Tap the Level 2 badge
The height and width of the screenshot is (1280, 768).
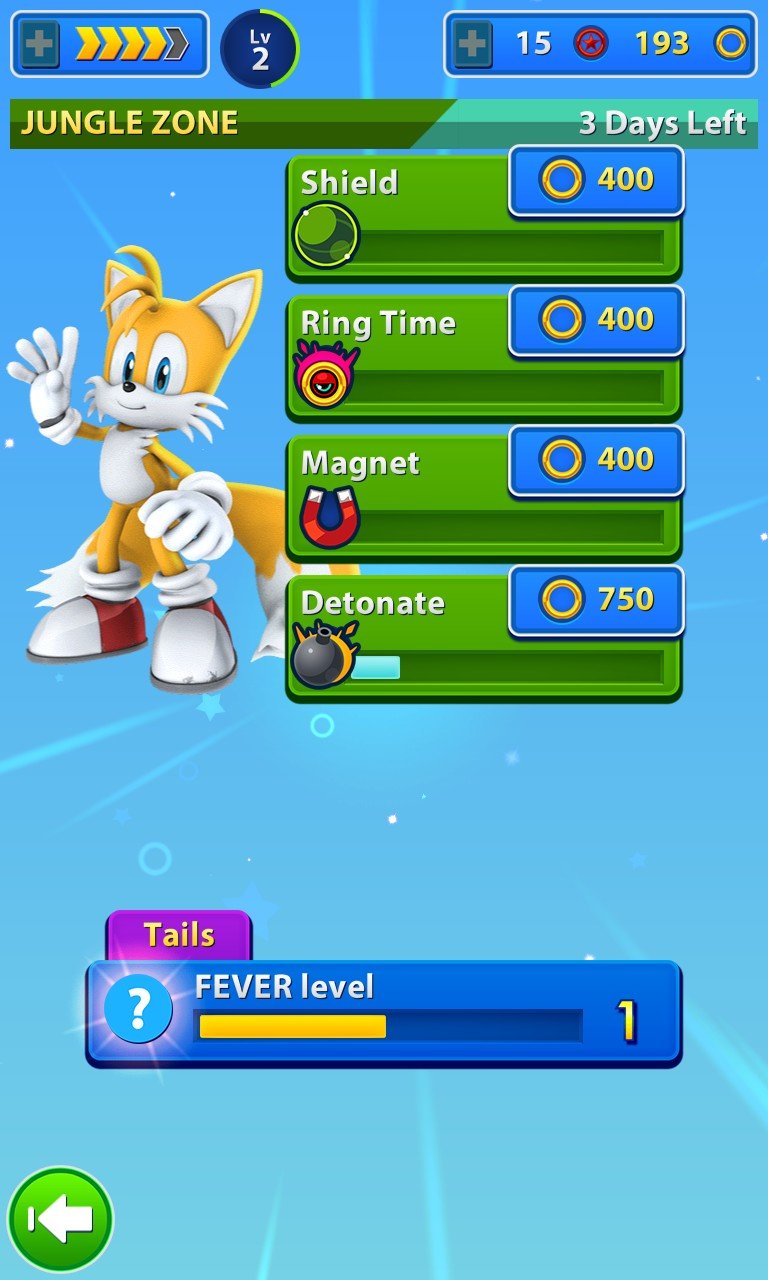coord(258,44)
